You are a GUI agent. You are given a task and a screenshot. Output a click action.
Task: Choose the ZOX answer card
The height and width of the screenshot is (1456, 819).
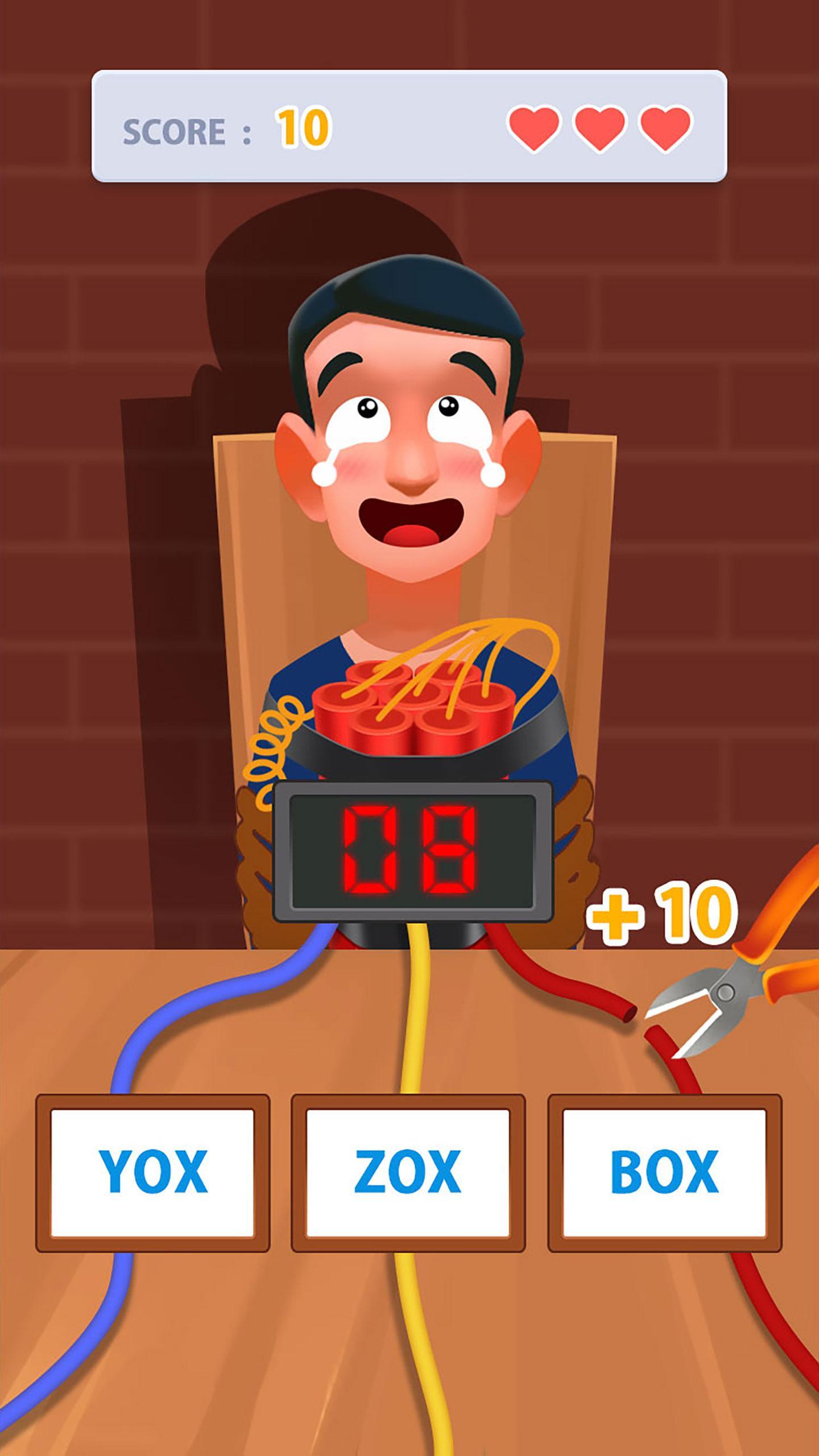pyautogui.click(x=408, y=1173)
